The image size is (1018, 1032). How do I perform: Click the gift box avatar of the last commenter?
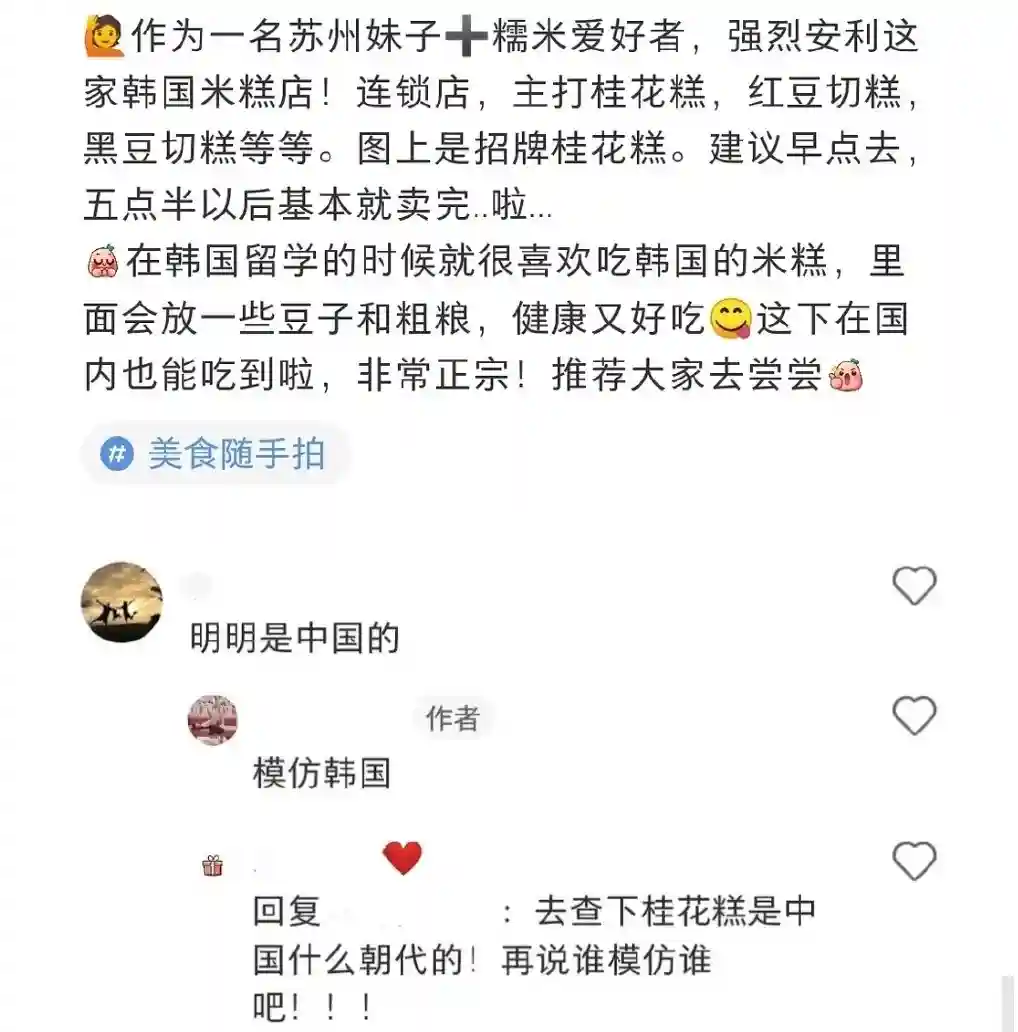click(x=213, y=863)
